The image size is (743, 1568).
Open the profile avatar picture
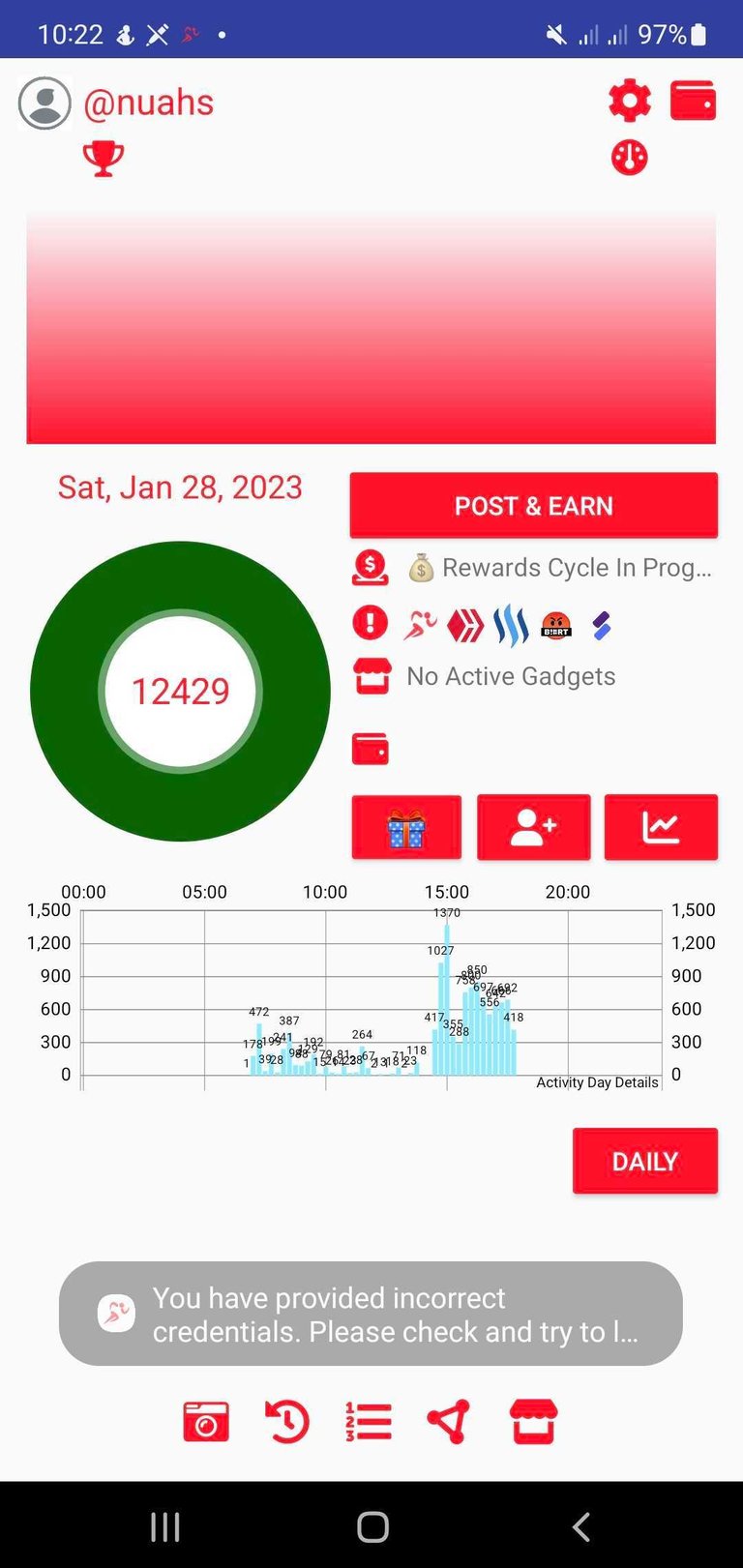45,103
